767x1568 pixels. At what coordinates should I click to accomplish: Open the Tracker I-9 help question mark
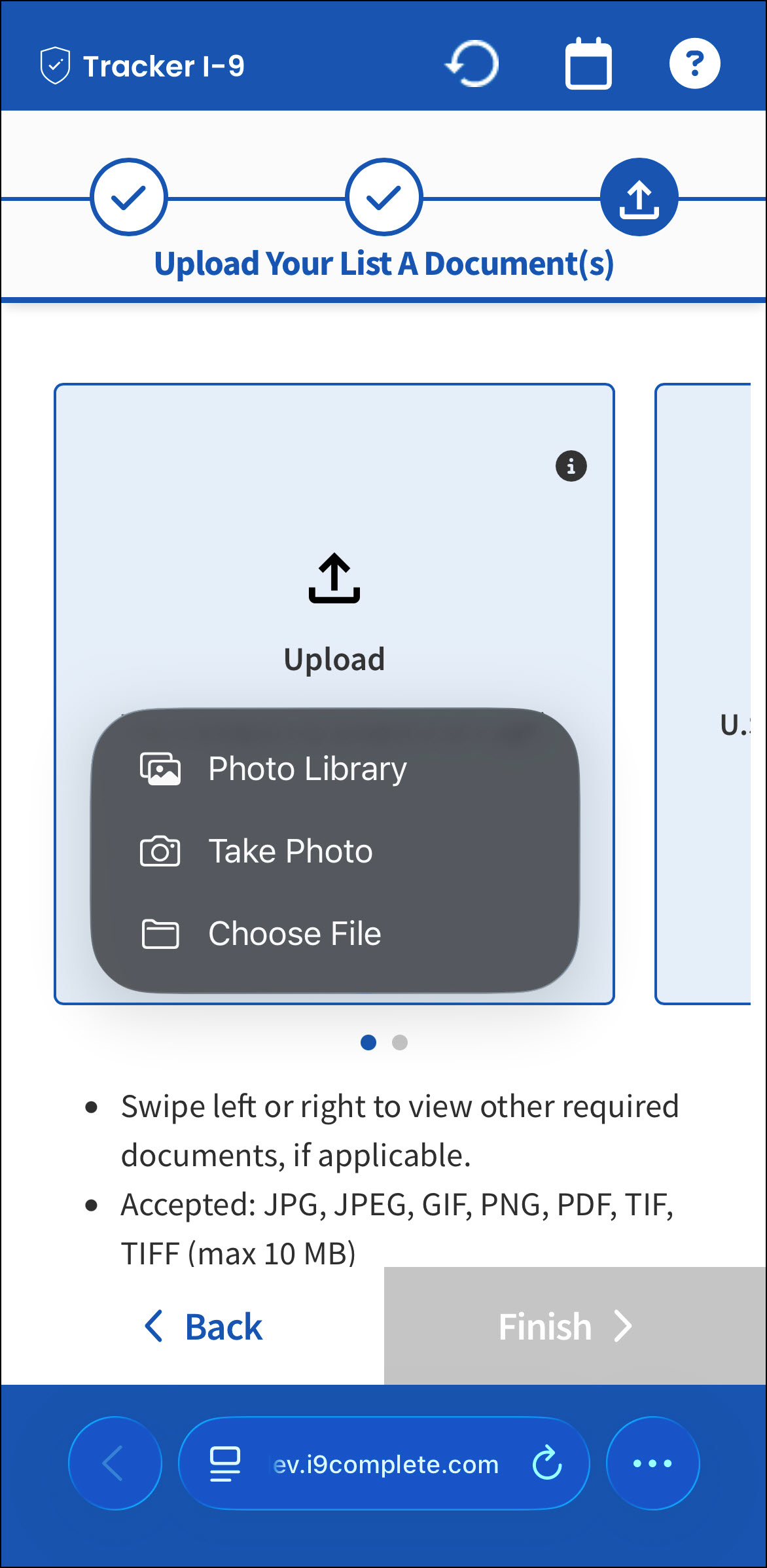pos(694,63)
